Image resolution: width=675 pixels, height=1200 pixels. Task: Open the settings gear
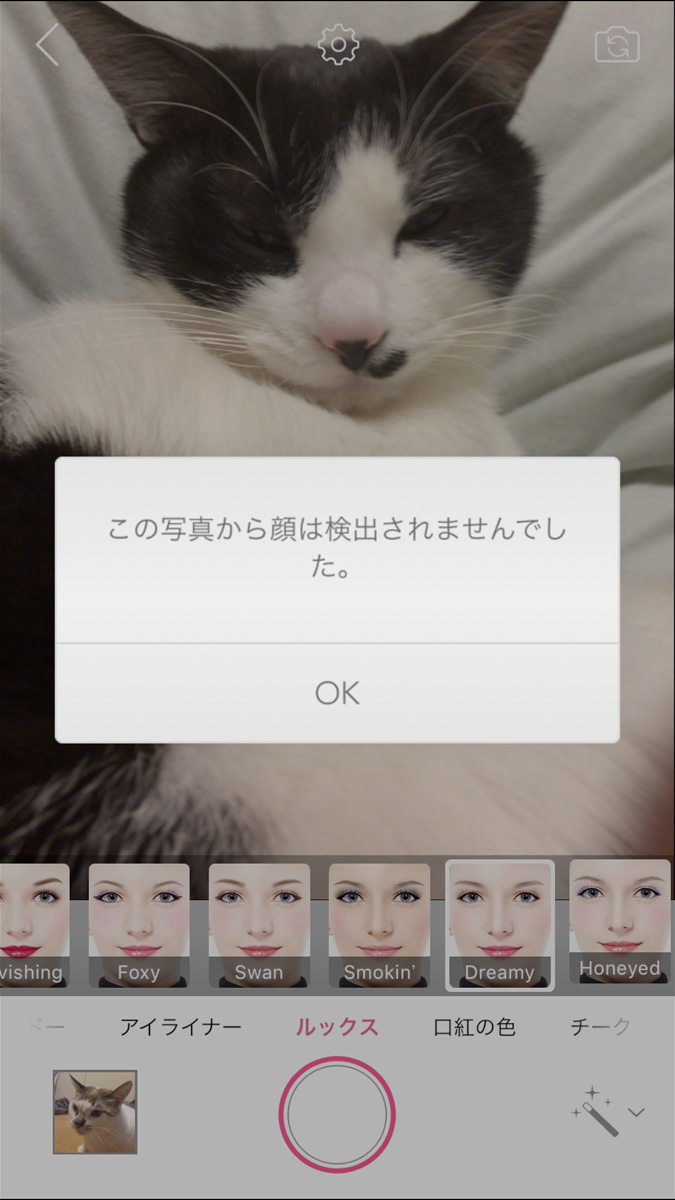pos(338,45)
